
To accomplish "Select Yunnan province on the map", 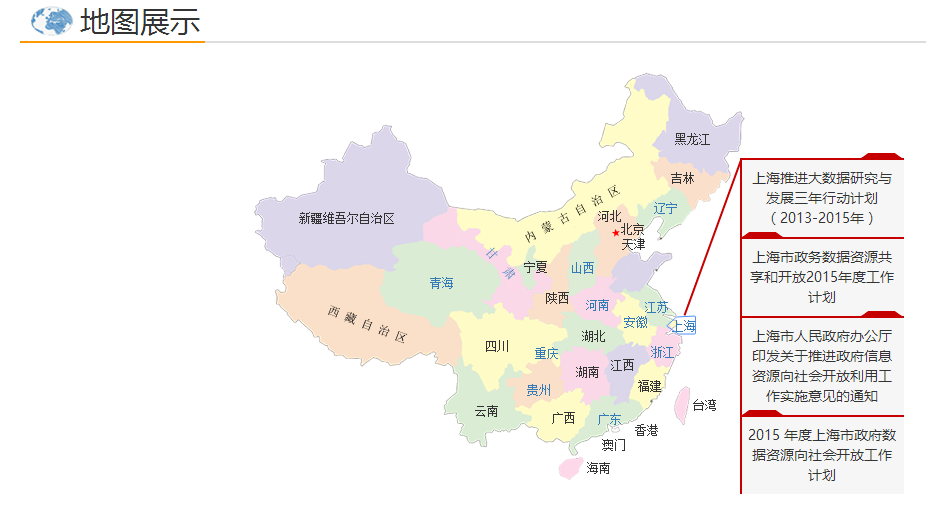I will point(486,411).
